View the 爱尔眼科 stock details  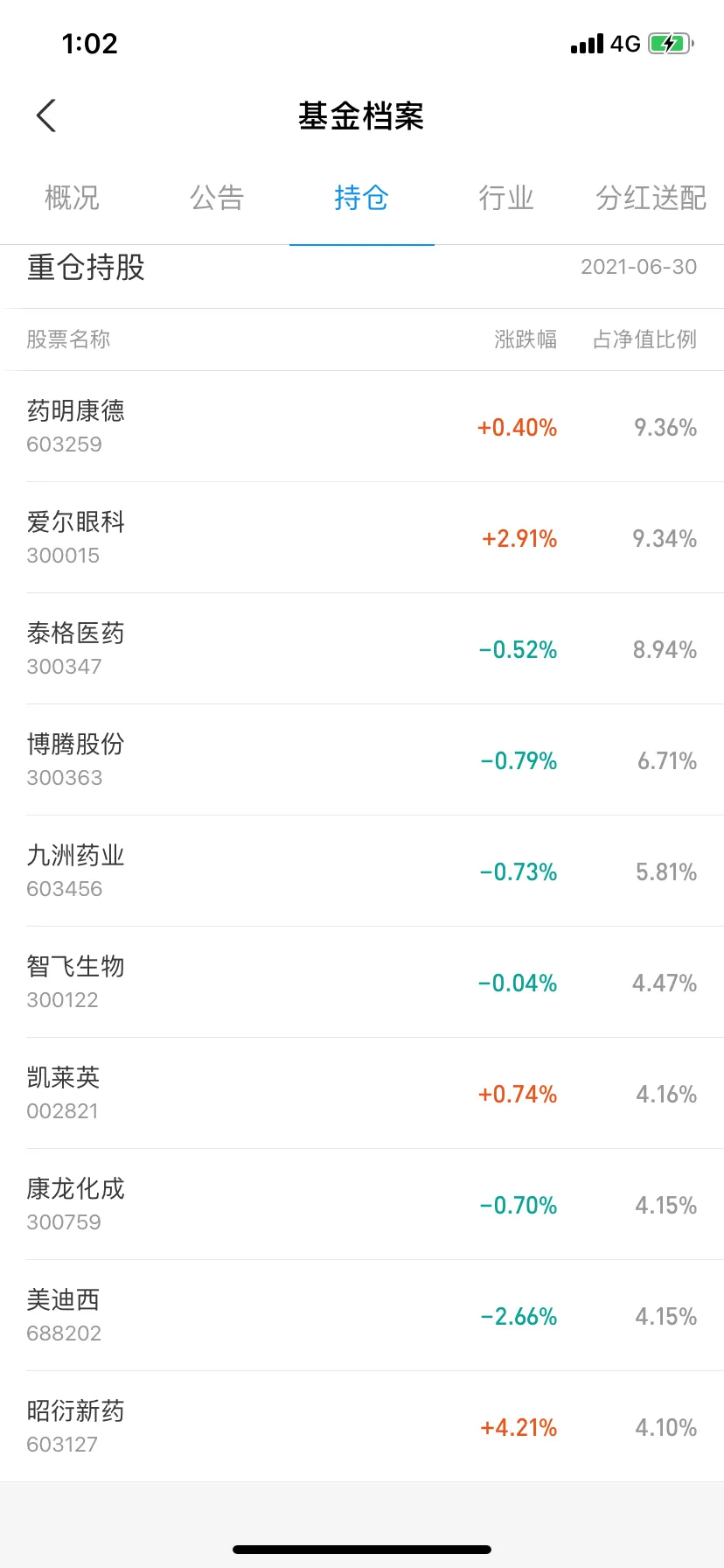coord(362,538)
